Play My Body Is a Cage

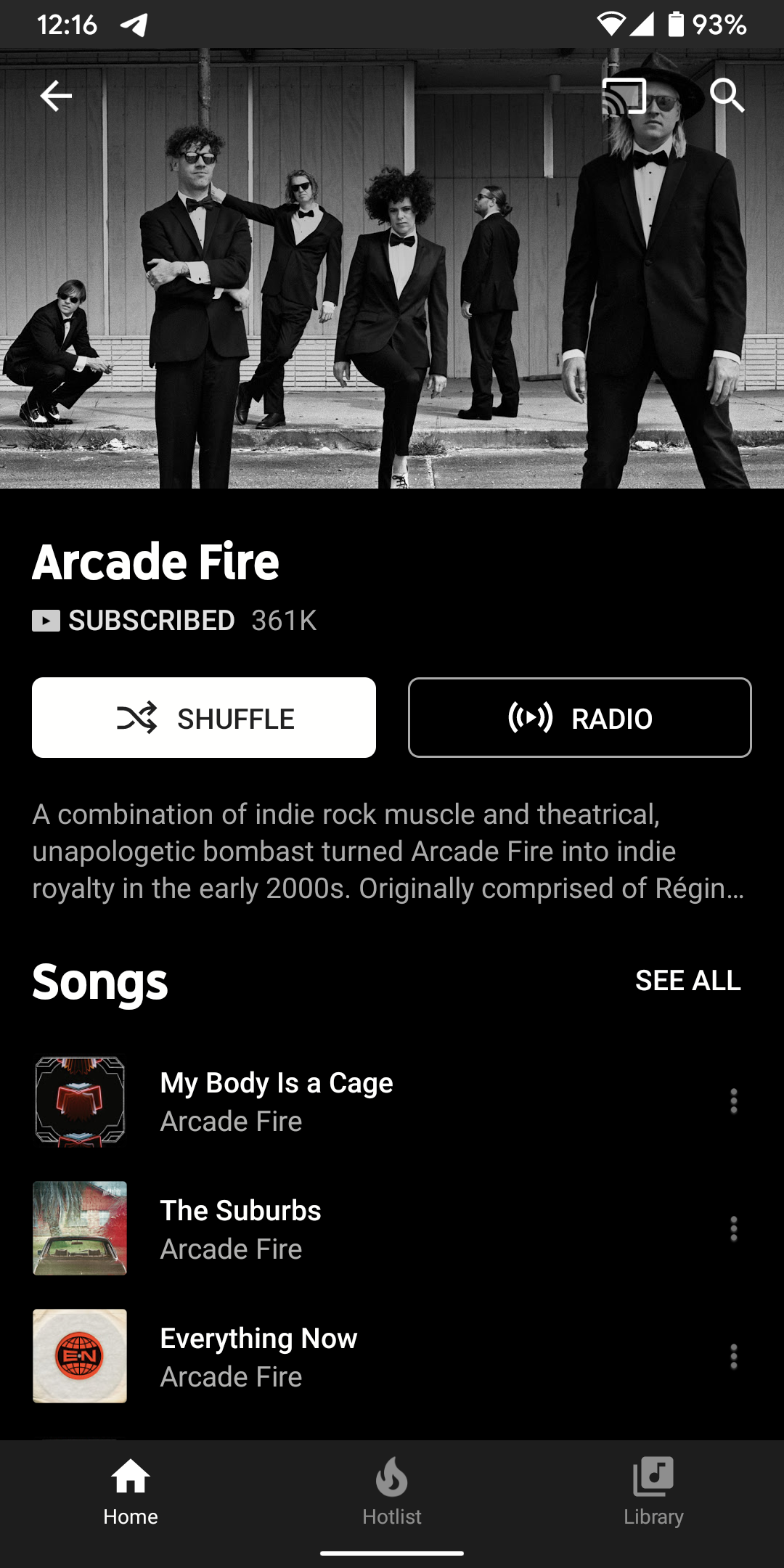point(276,1101)
